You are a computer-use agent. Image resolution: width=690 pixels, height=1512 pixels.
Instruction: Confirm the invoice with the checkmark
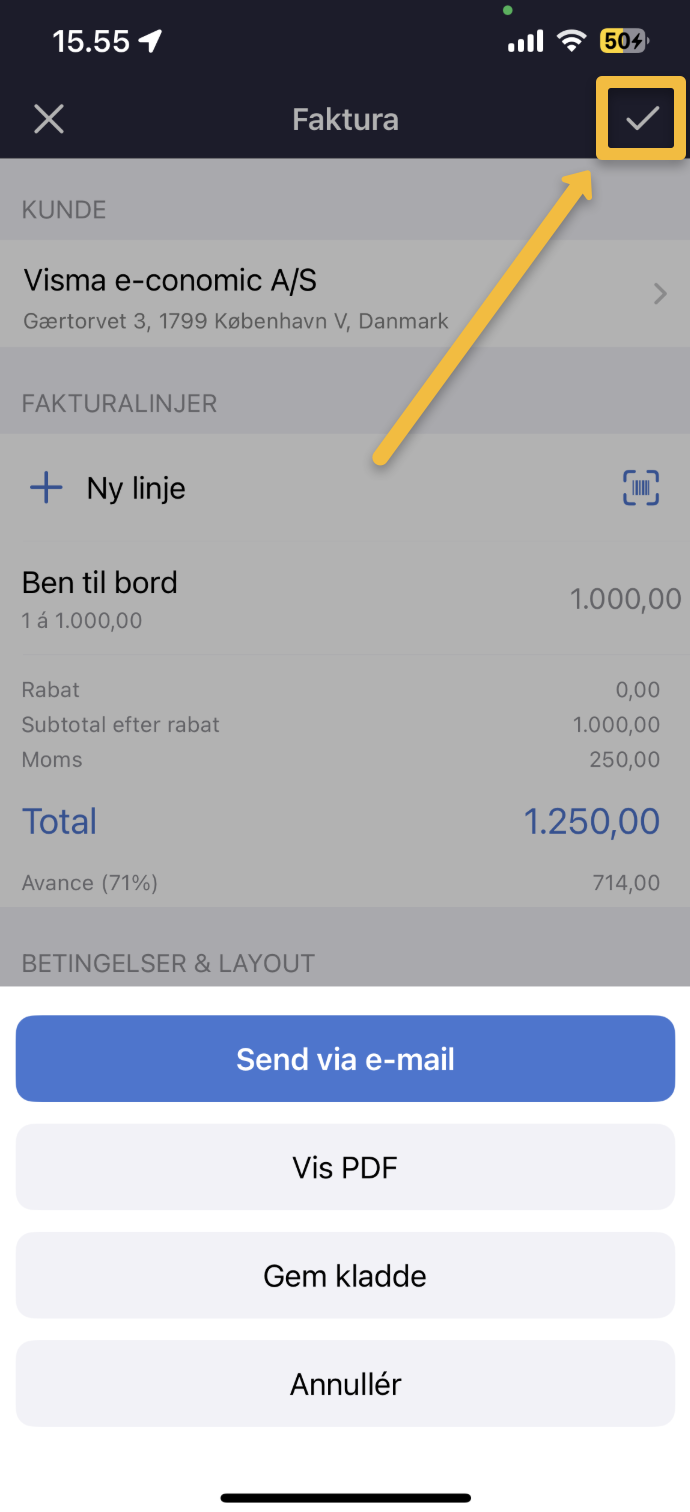641,119
